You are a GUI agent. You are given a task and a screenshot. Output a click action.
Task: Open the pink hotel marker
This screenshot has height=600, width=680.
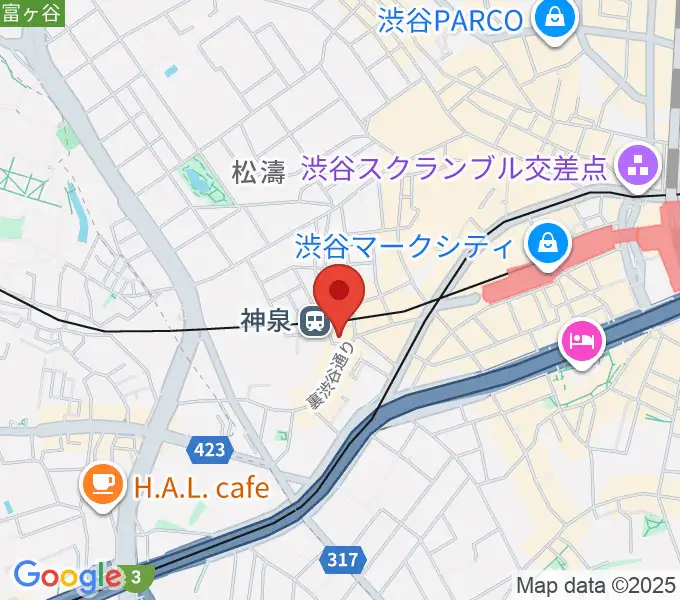pyautogui.click(x=583, y=343)
